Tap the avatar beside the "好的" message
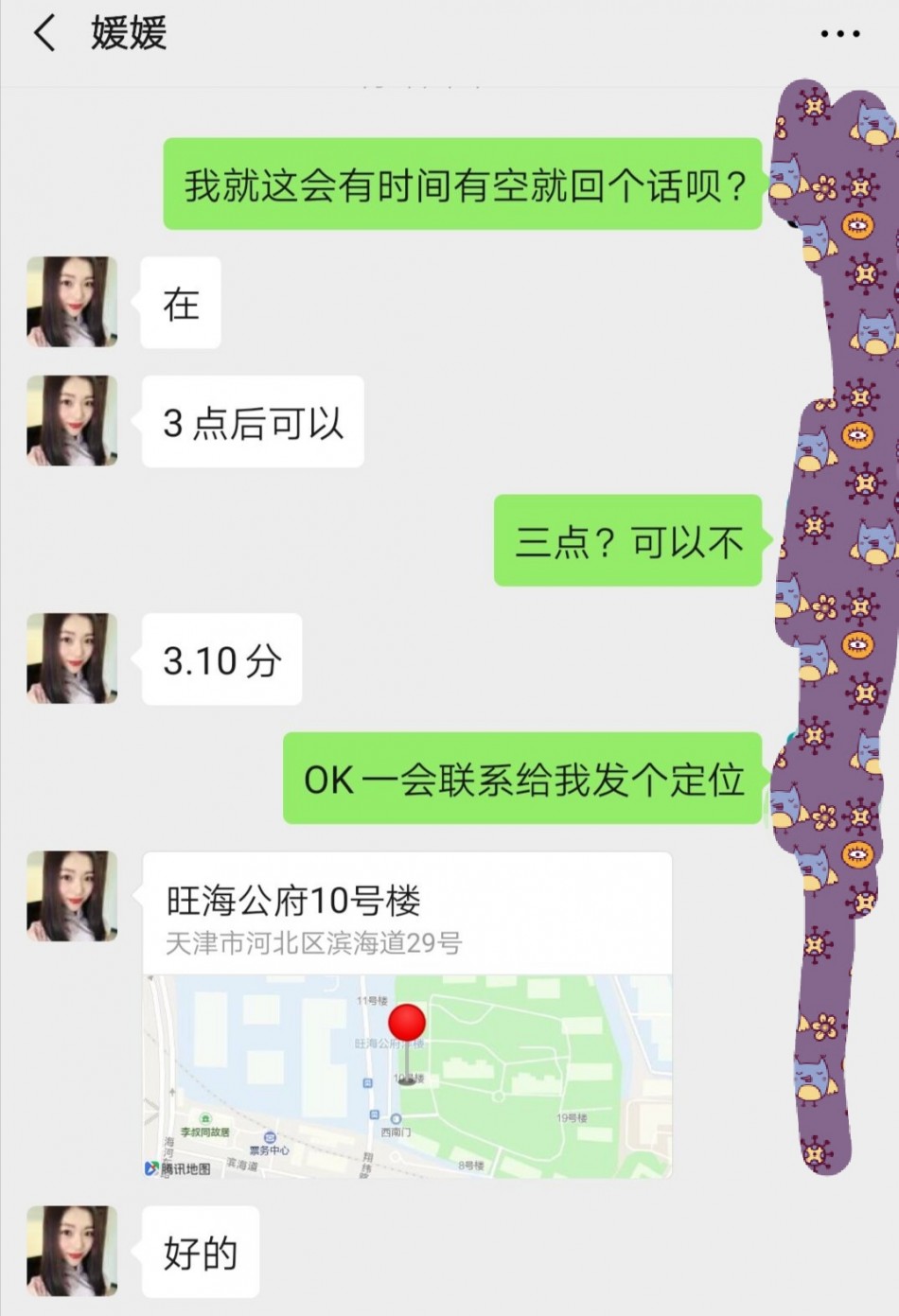The image size is (899, 1316). [x=72, y=1251]
